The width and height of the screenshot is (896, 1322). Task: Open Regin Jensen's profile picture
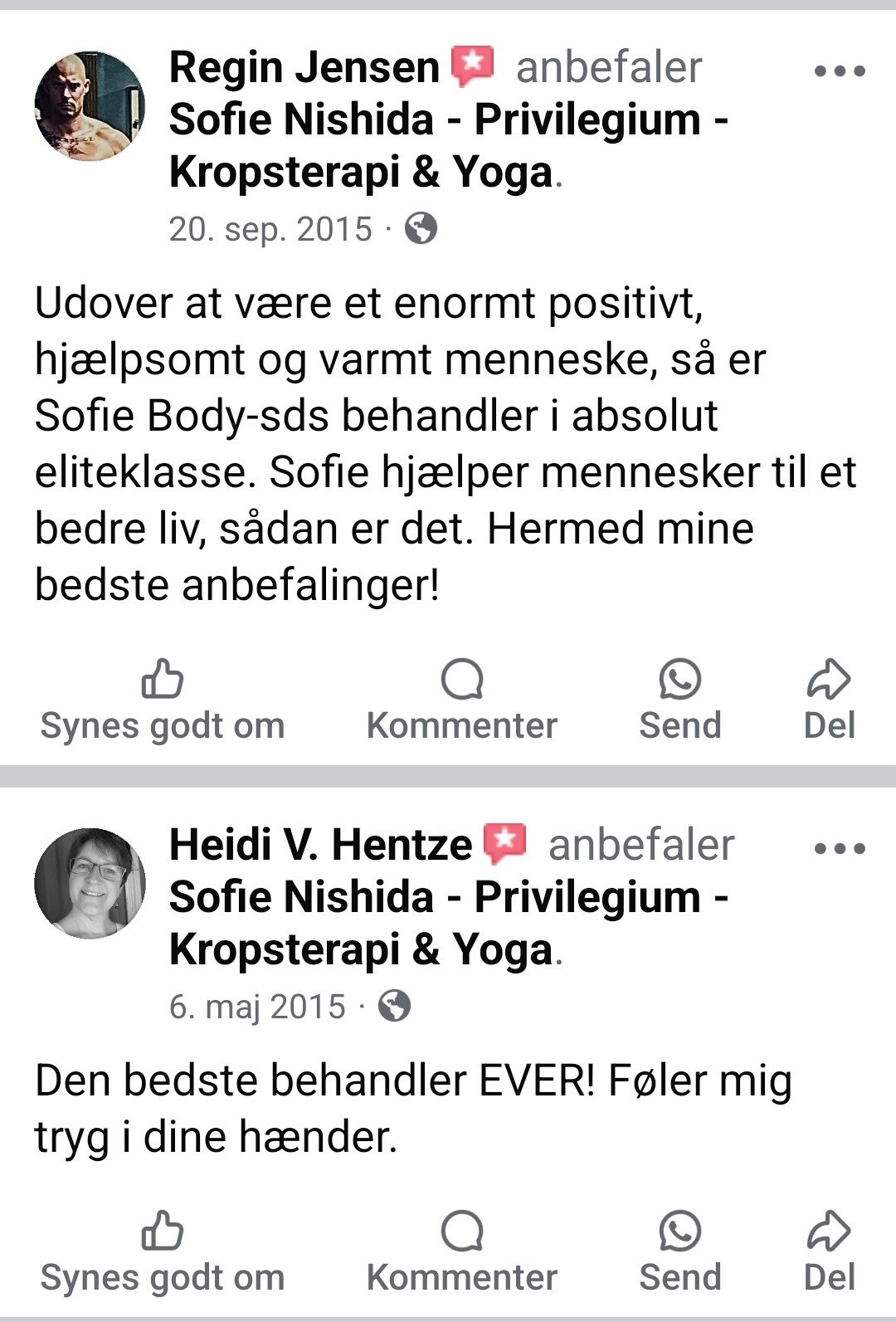[x=90, y=105]
